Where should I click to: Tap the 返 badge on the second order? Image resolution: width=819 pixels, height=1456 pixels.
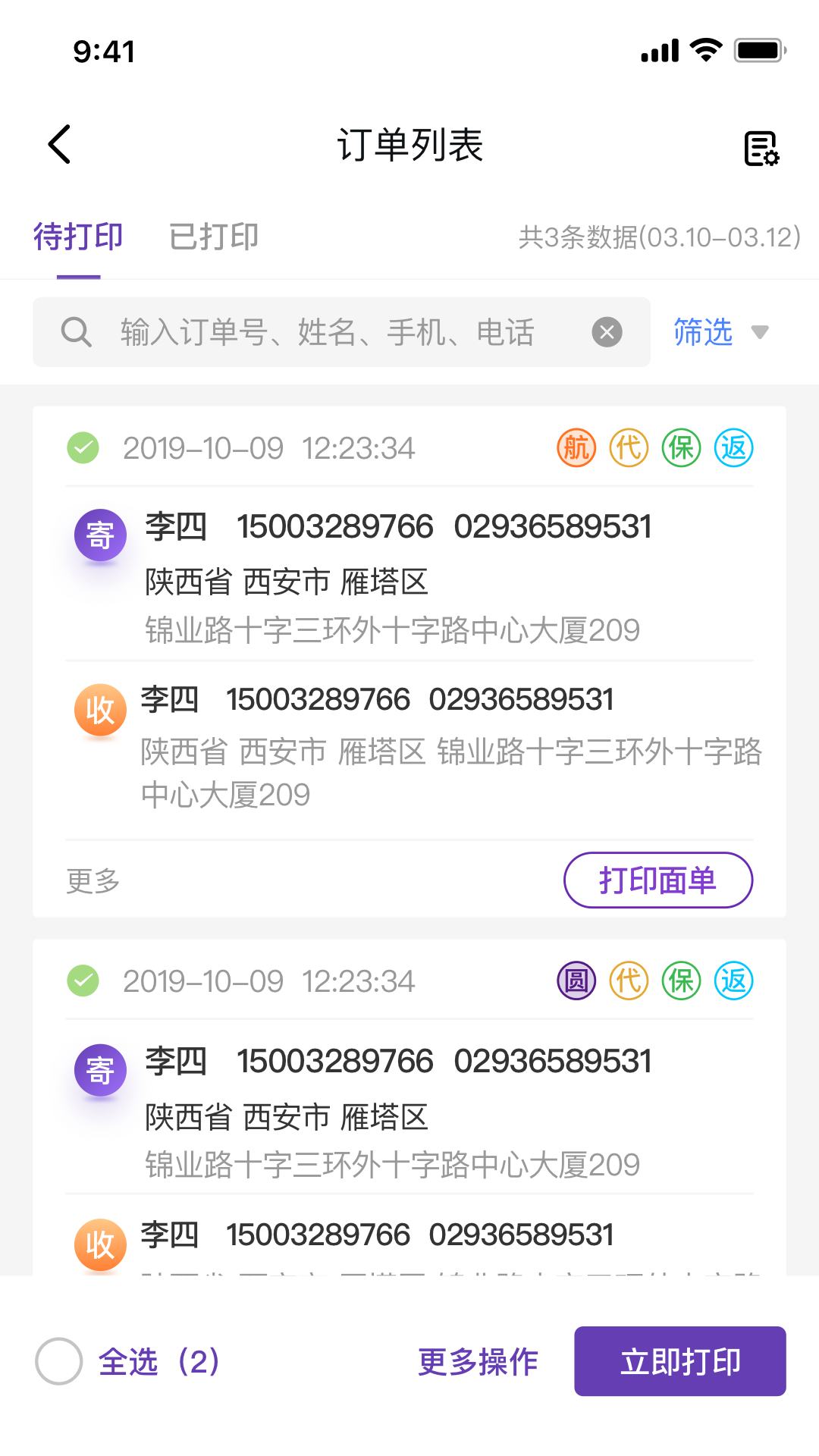733,980
